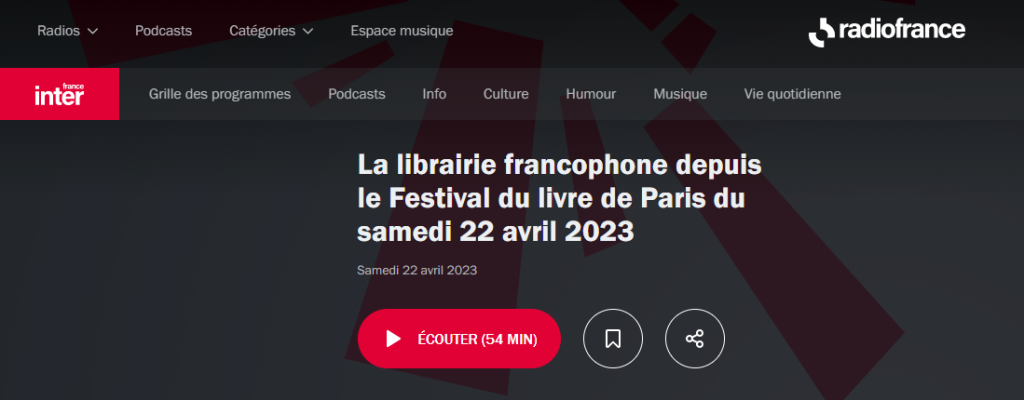Open the France Inter station home
Image resolution: width=1024 pixels, height=400 pixels.
(x=60, y=94)
